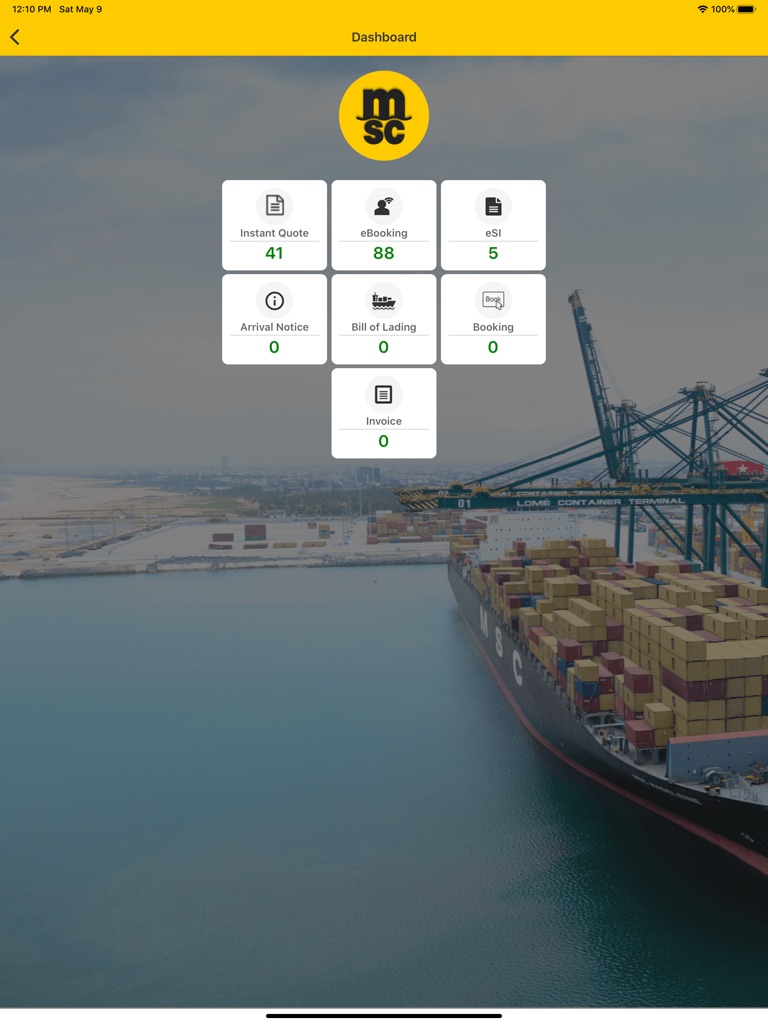
Task: Open the Arrival Notice card
Action: click(274, 318)
